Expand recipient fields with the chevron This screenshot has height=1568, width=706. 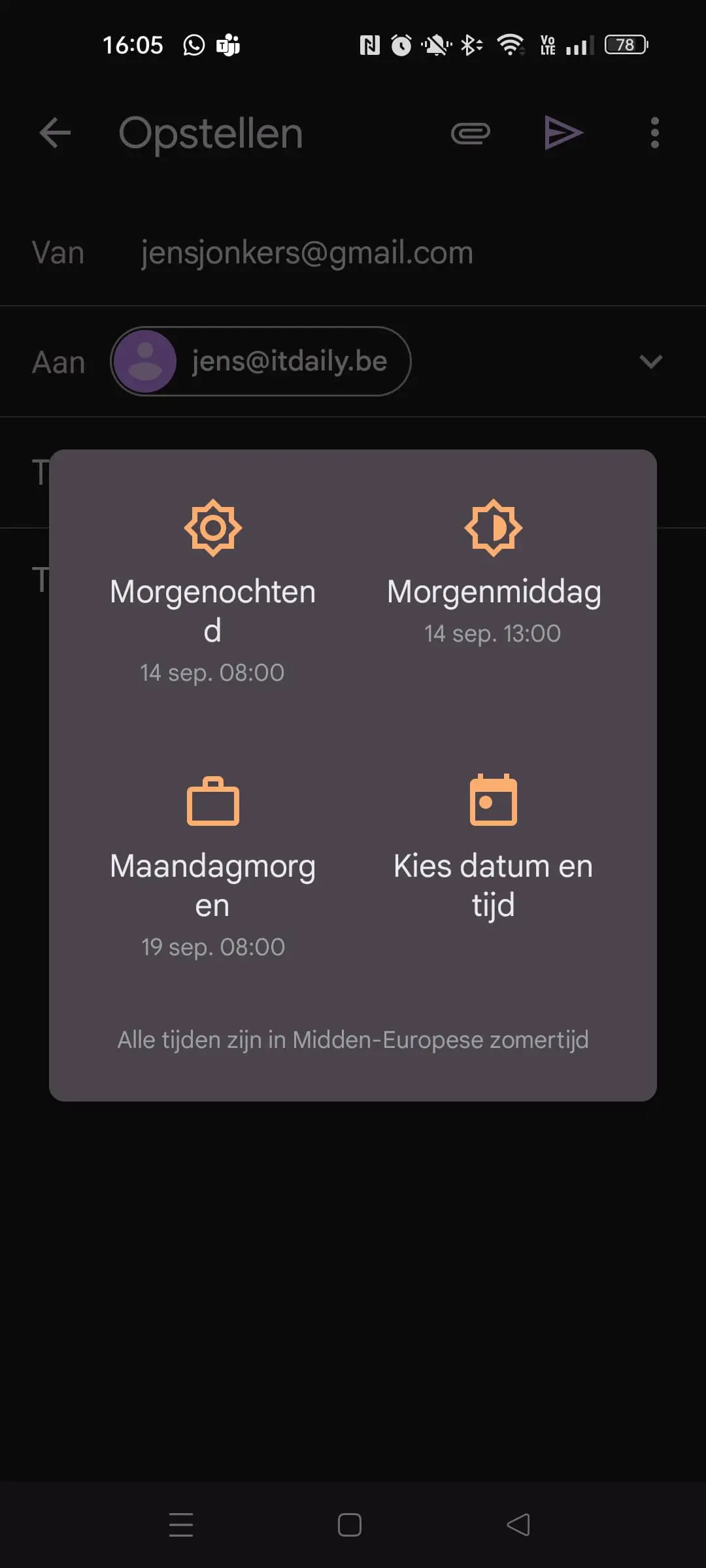[650, 361]
